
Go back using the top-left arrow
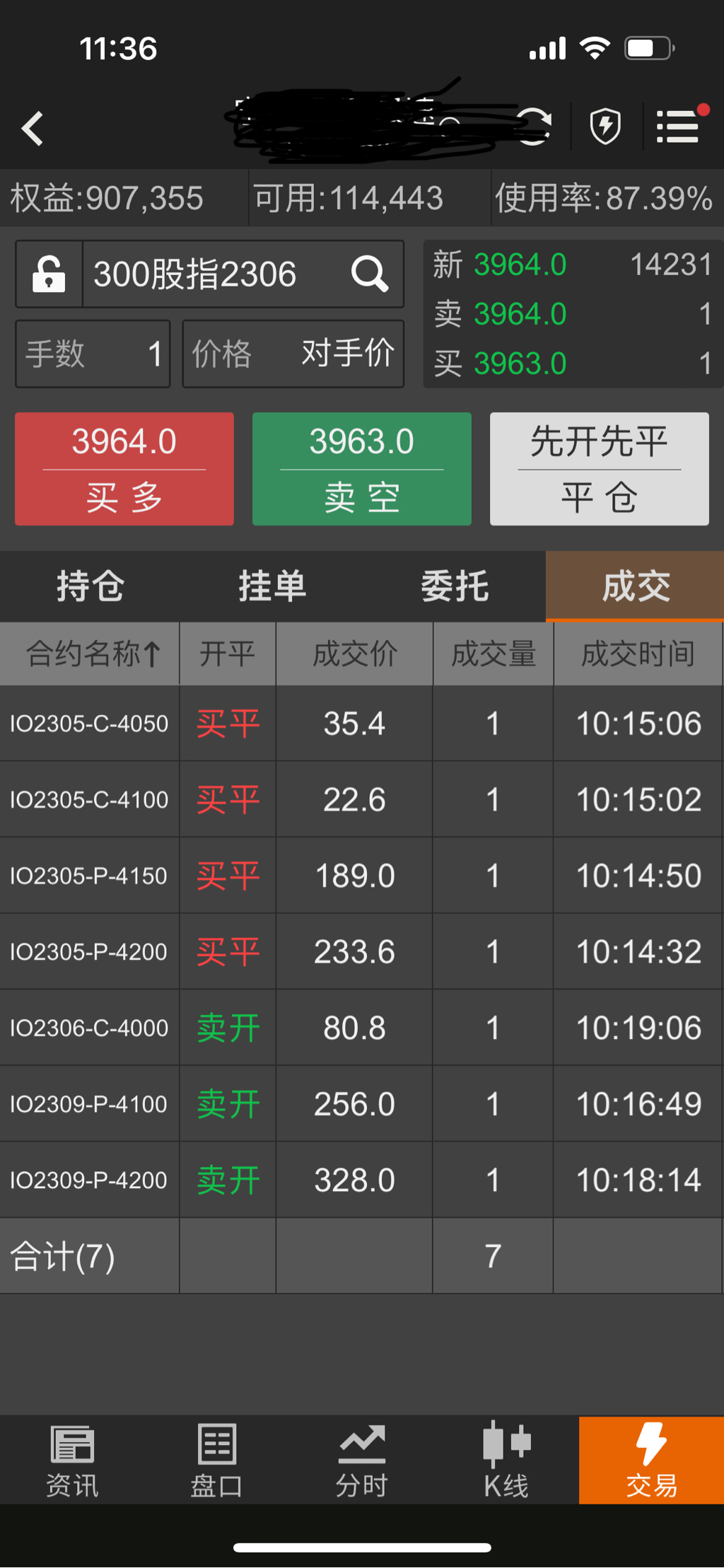coord(33,129)
